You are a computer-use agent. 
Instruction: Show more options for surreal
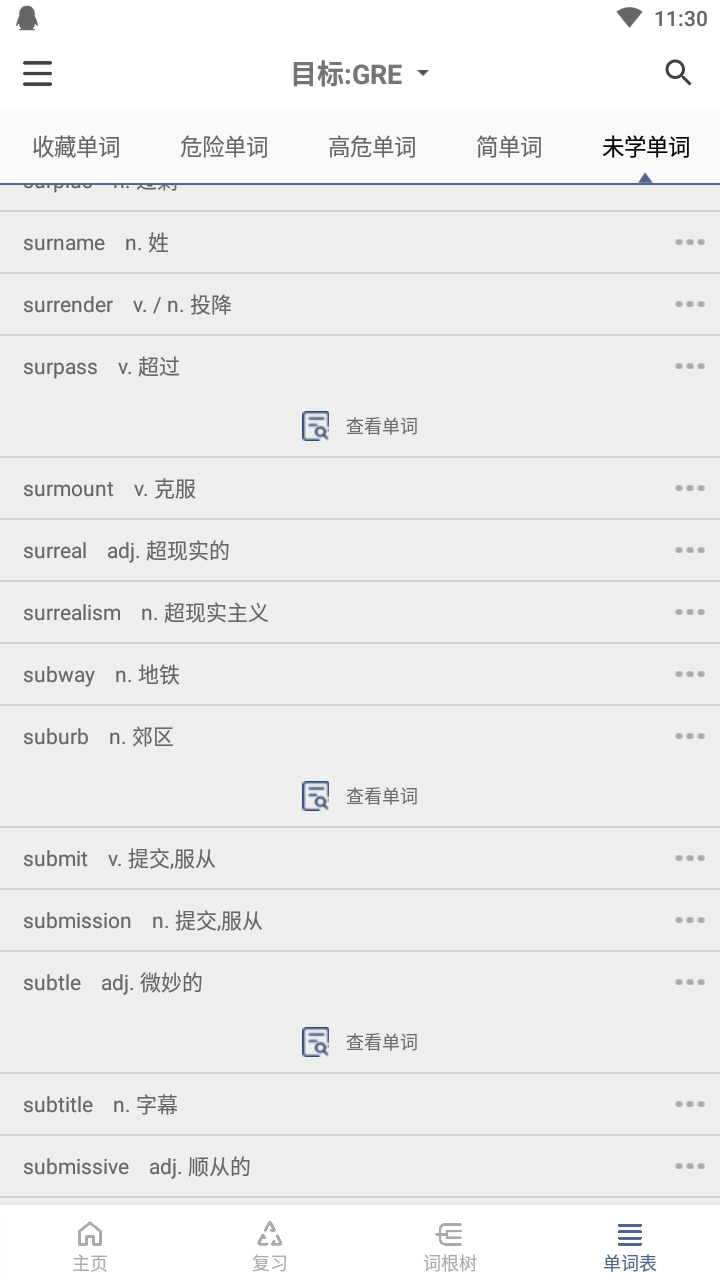point(689,550)
